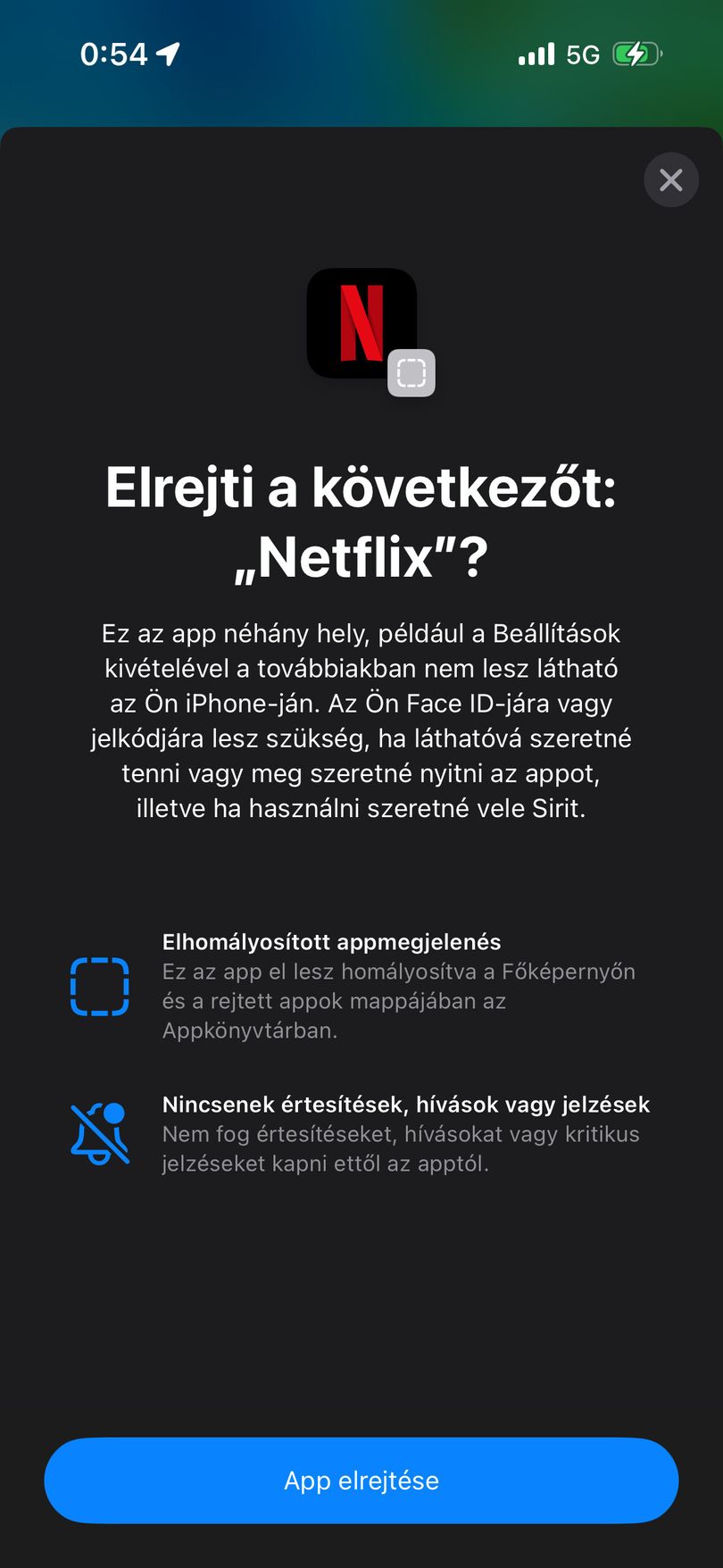Confirm with the App elrejtése button
This screenshot has width=723, height=1568.
coord(361,1480)
